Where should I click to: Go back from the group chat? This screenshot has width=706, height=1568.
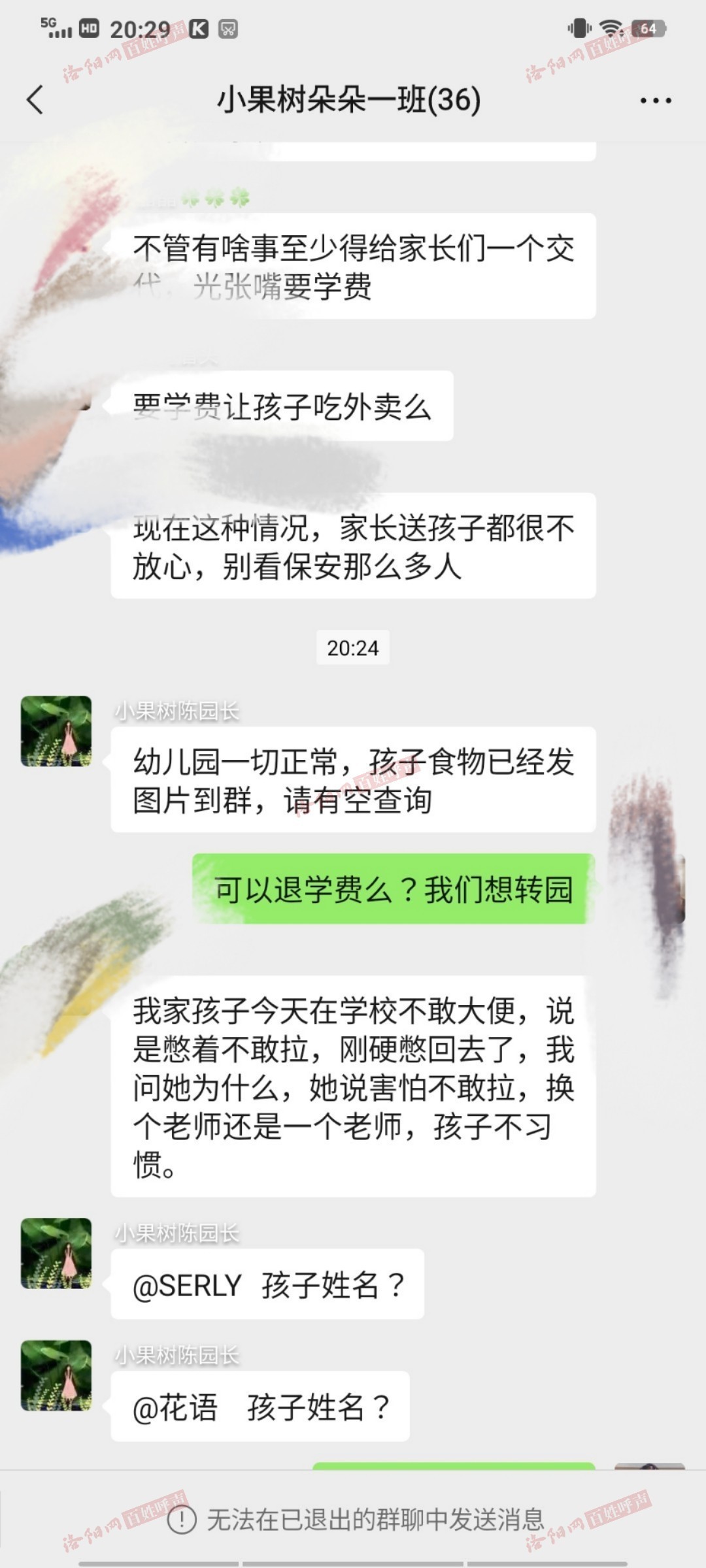coord(35,100)
